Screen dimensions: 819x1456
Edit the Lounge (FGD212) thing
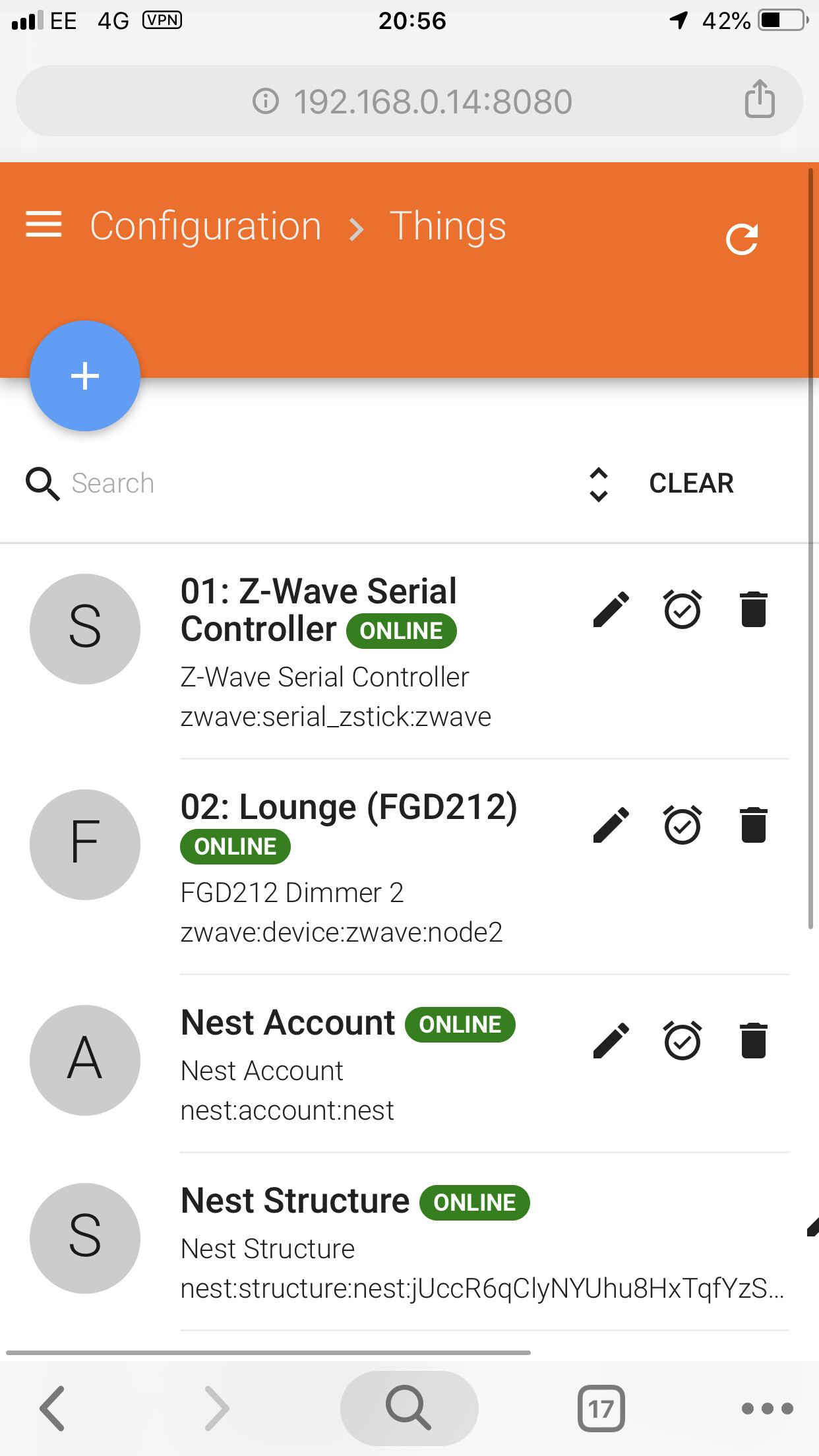click(611, 825)
